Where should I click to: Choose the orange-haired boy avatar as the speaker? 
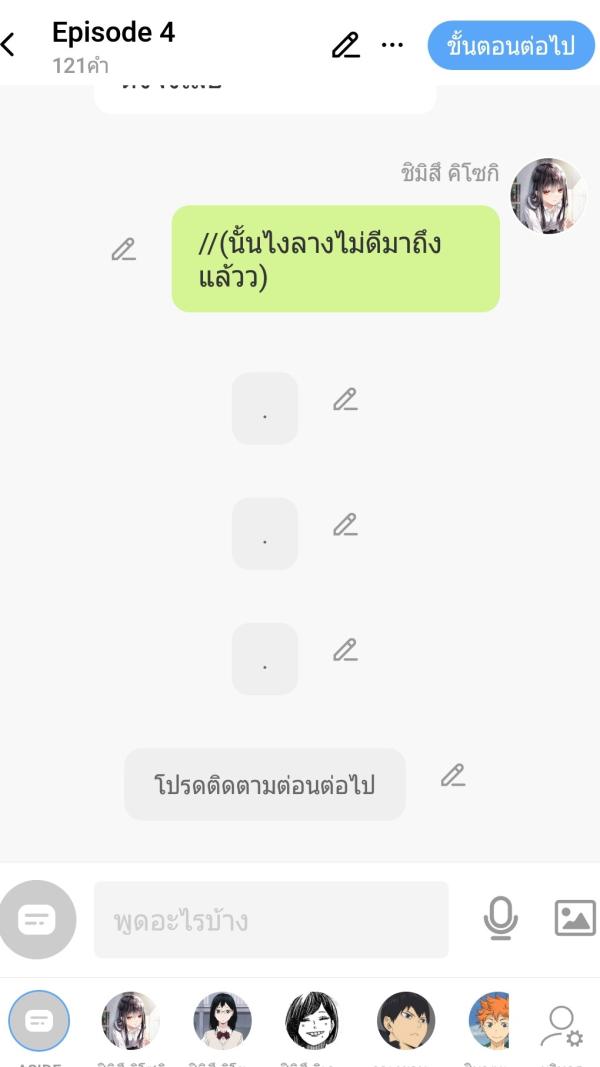pos(490,1021)
